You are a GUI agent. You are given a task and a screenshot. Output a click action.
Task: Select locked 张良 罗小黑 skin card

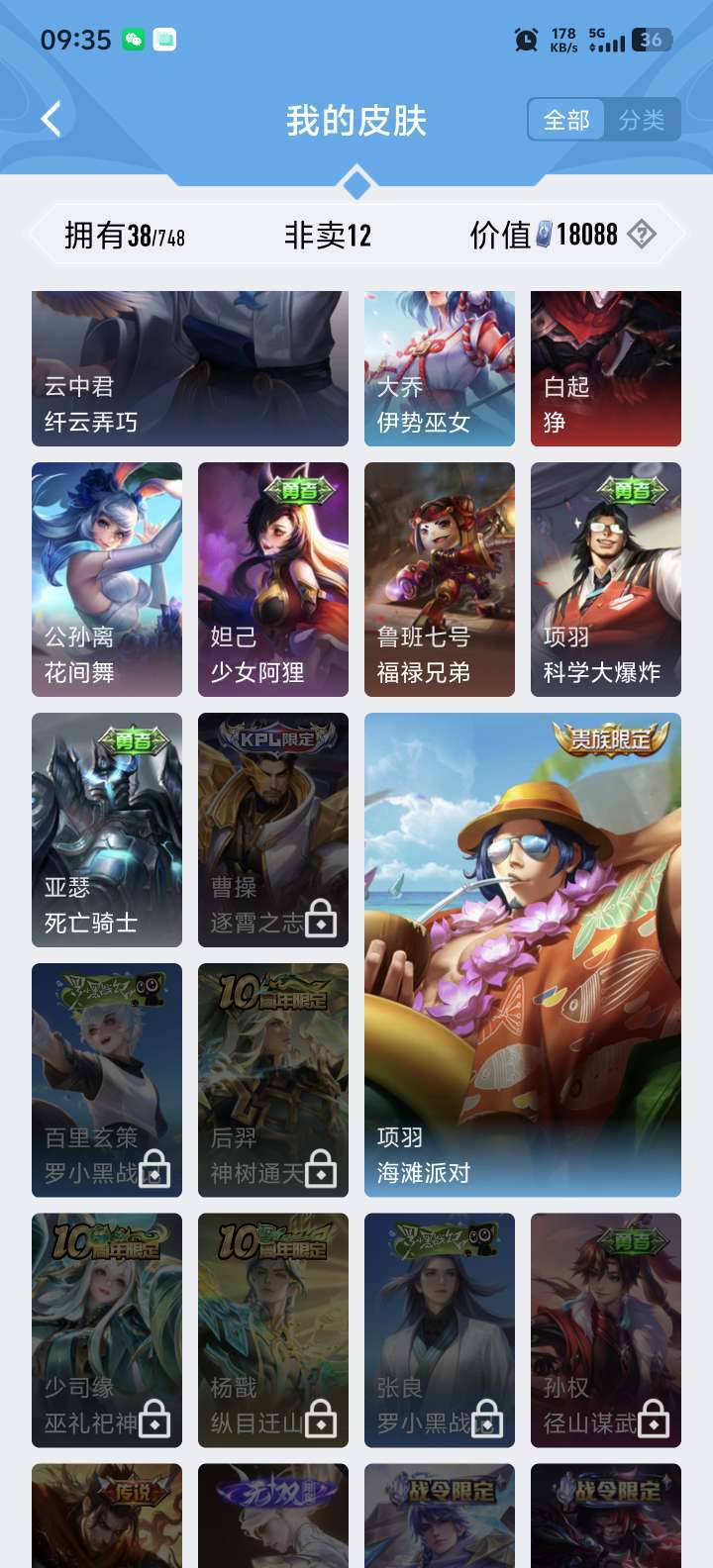tap(440, 1330)
